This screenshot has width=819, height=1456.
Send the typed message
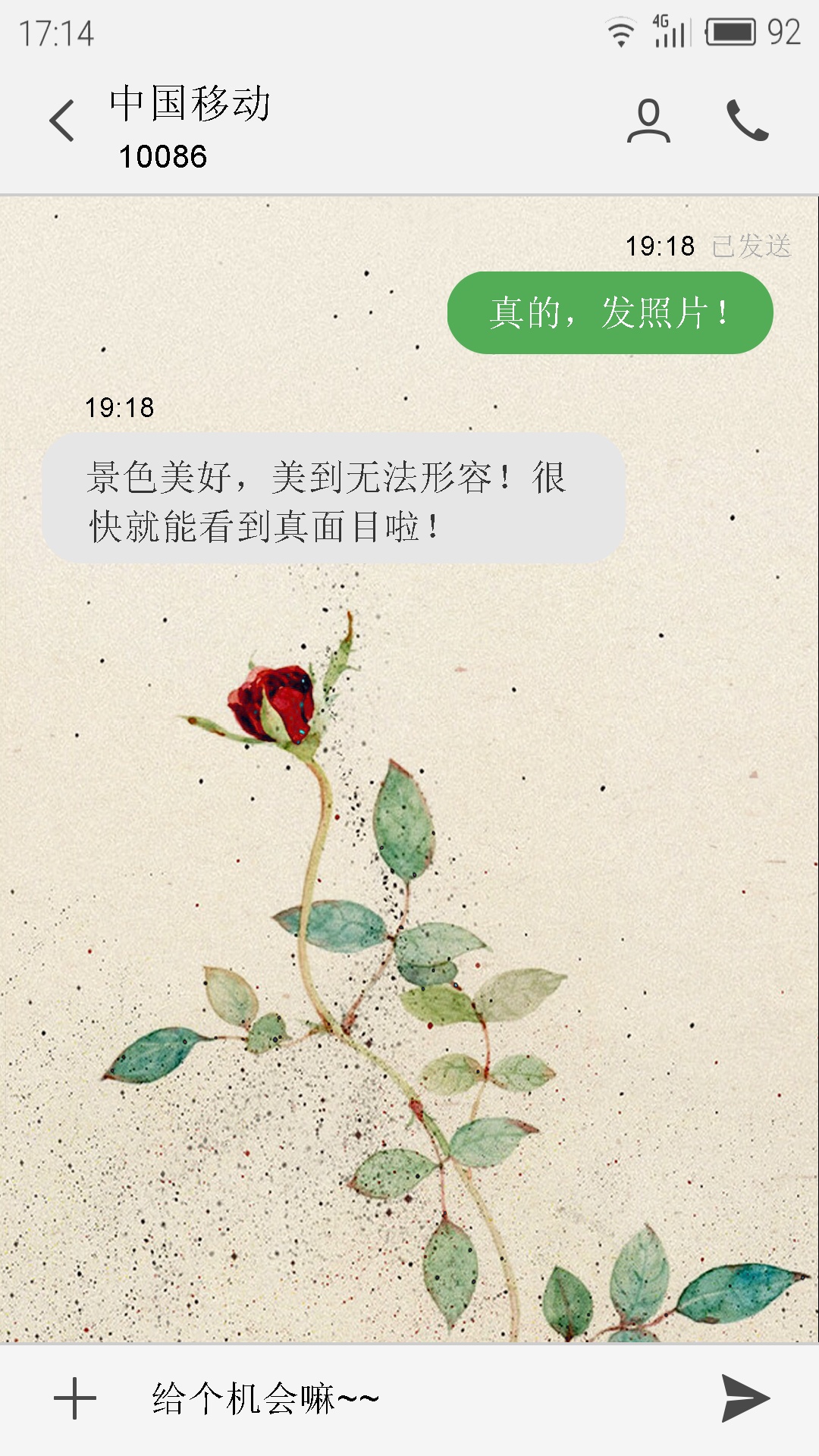[746, 1398]
